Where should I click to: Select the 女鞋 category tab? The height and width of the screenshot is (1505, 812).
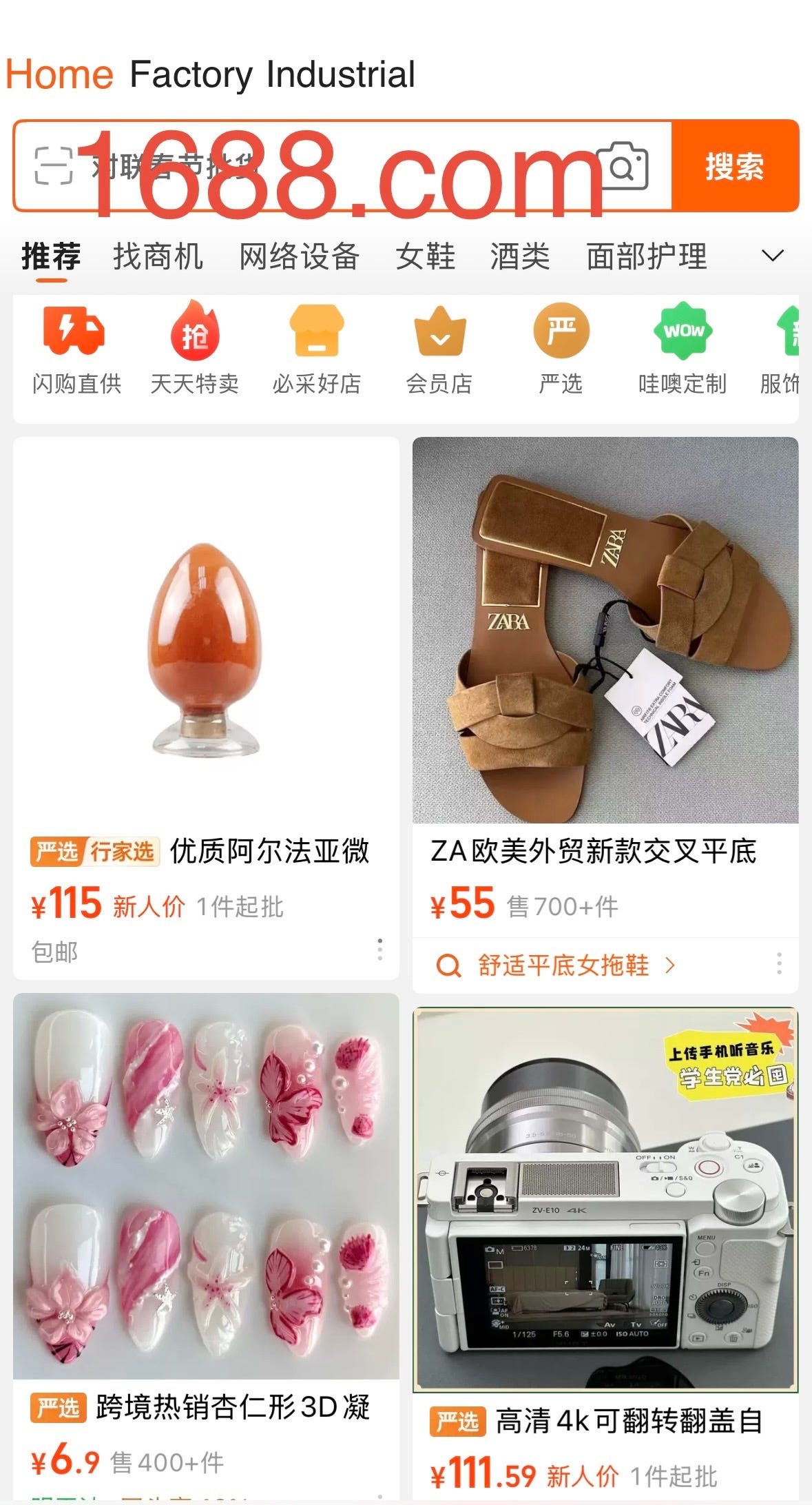425,257
